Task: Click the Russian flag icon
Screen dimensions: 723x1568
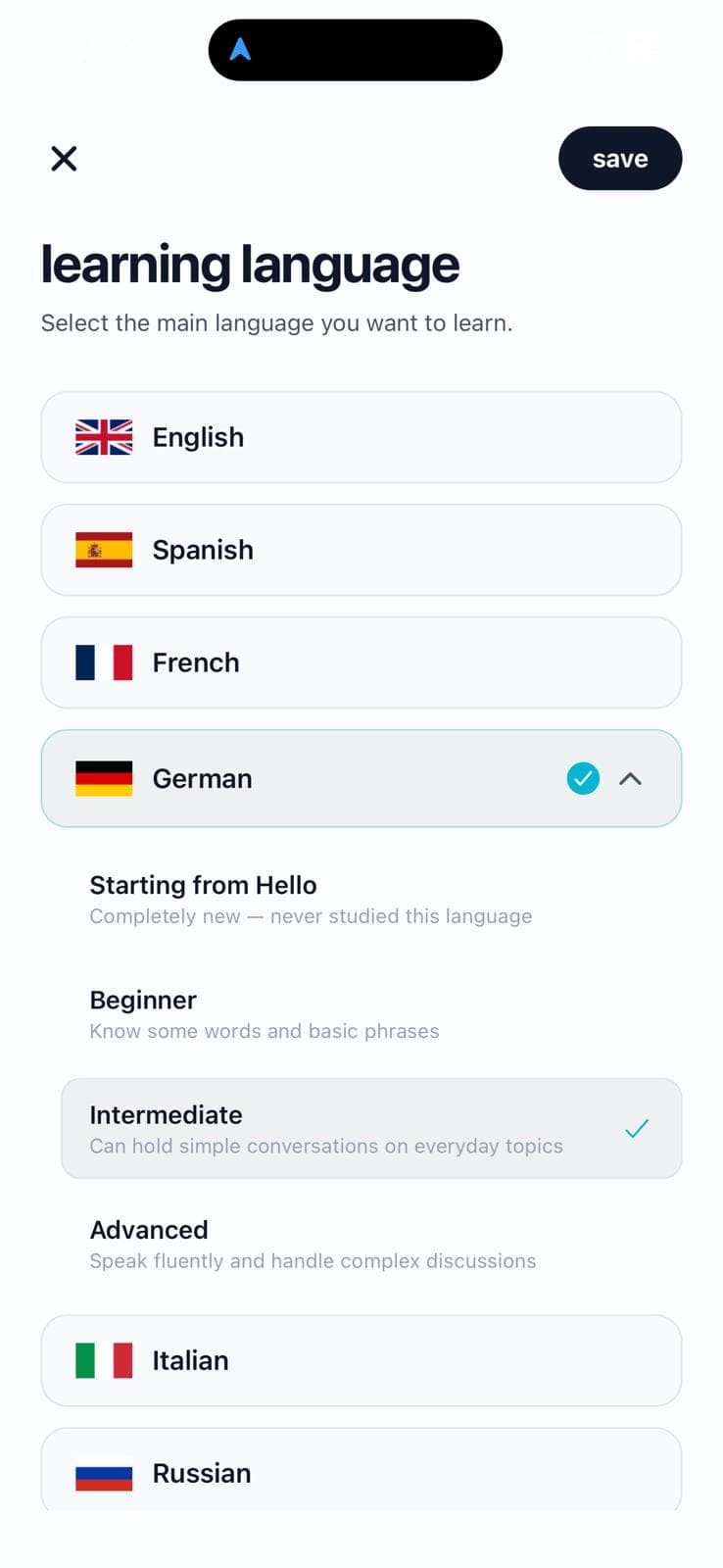Action: tap(102, 1473)
